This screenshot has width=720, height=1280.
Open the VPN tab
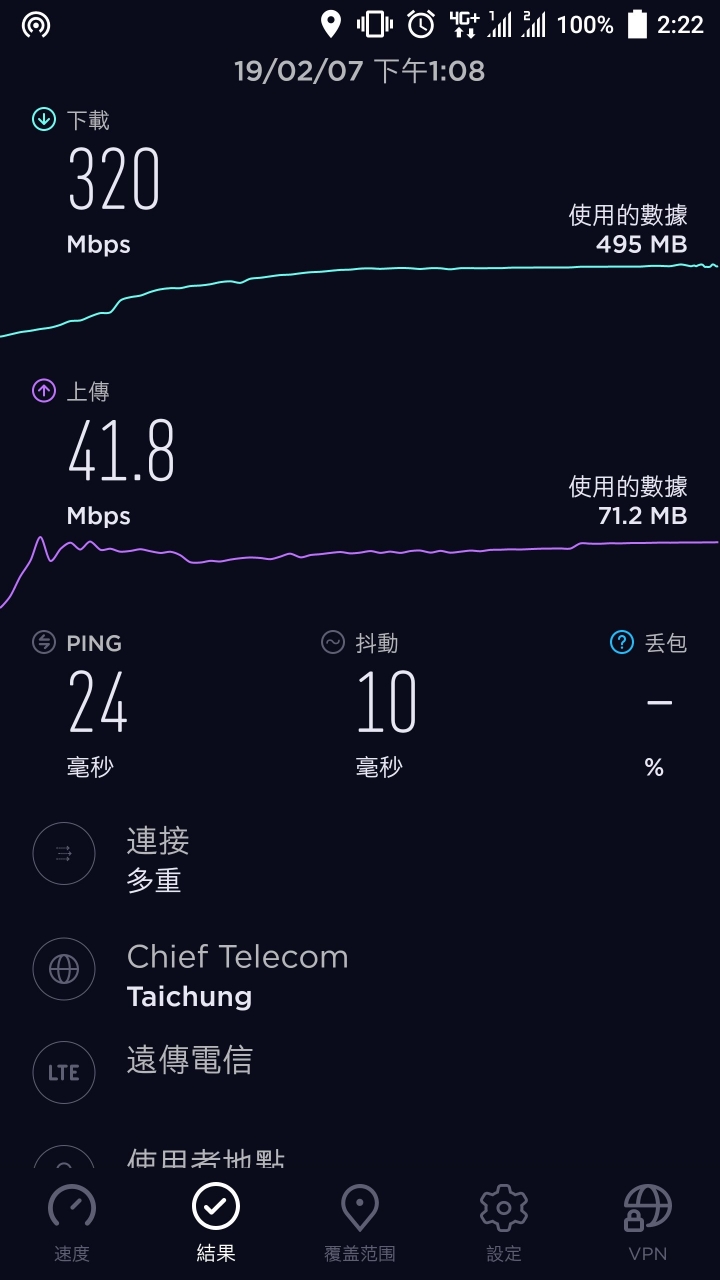pos(648,1222)
